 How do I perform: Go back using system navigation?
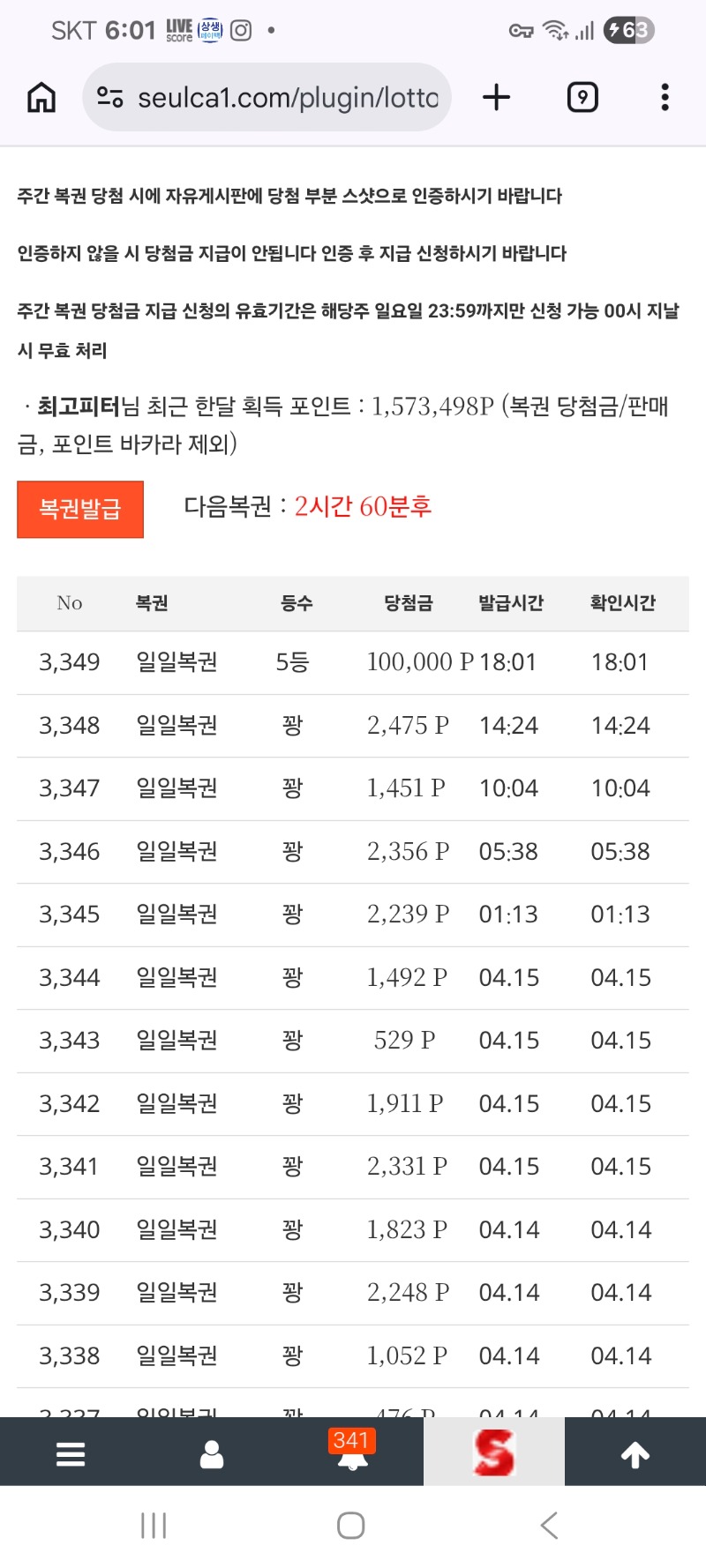click(549, 1525)
